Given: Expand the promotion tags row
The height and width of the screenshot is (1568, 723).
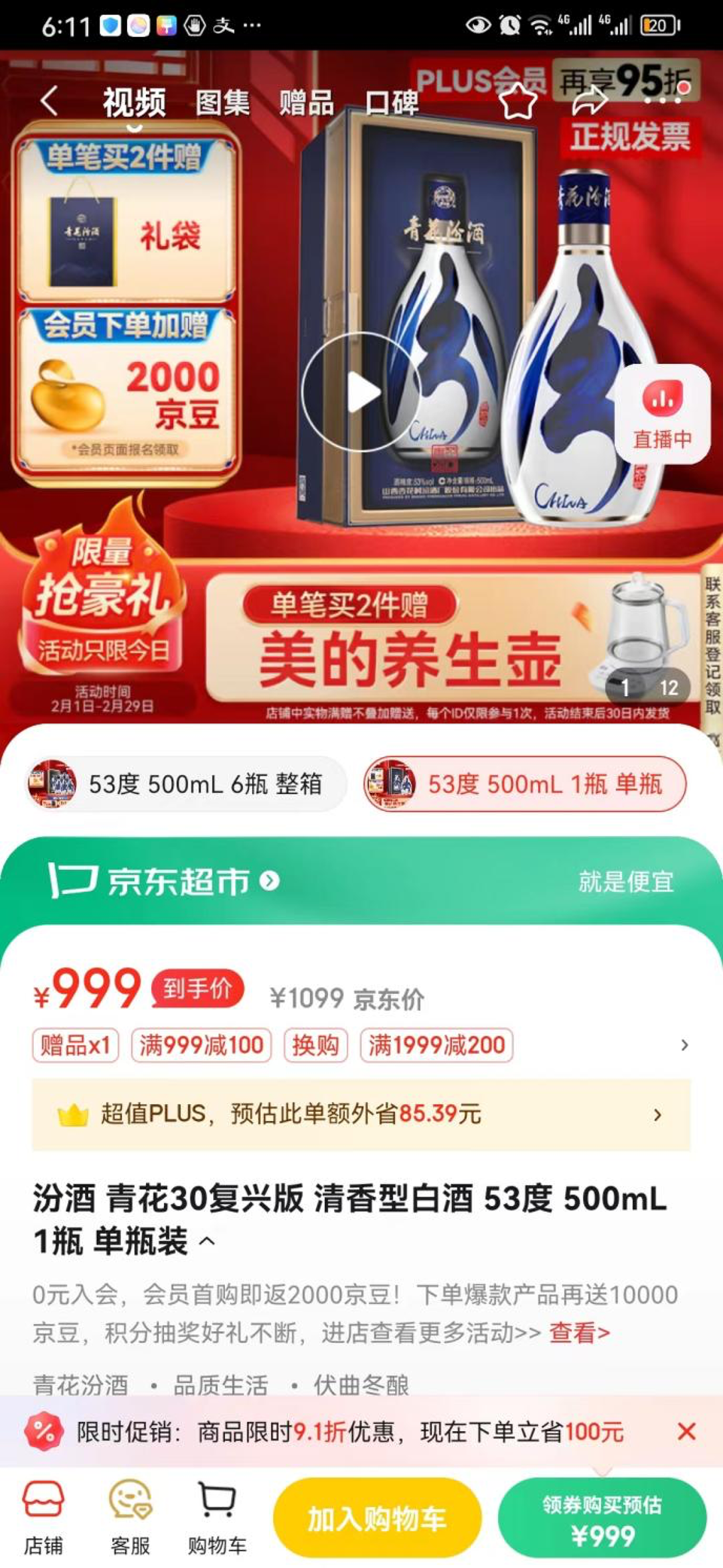Looking at the screenshot, I should [x=684, y=1045].
